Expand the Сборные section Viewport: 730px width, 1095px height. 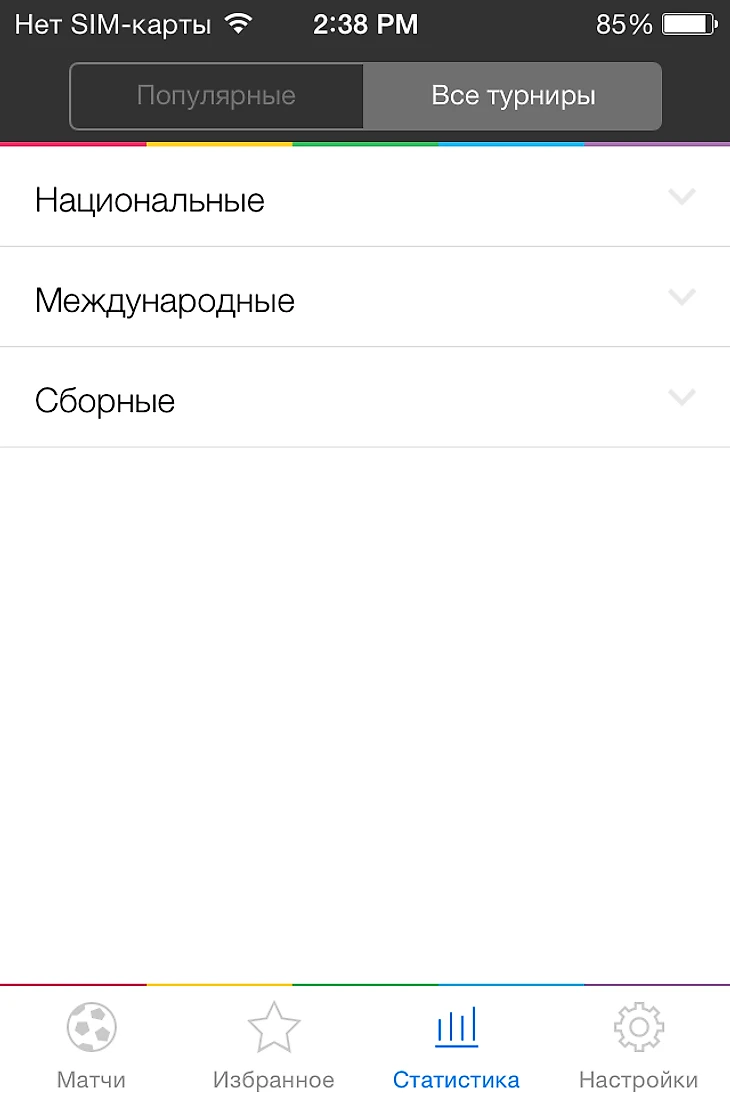[365, 400]
